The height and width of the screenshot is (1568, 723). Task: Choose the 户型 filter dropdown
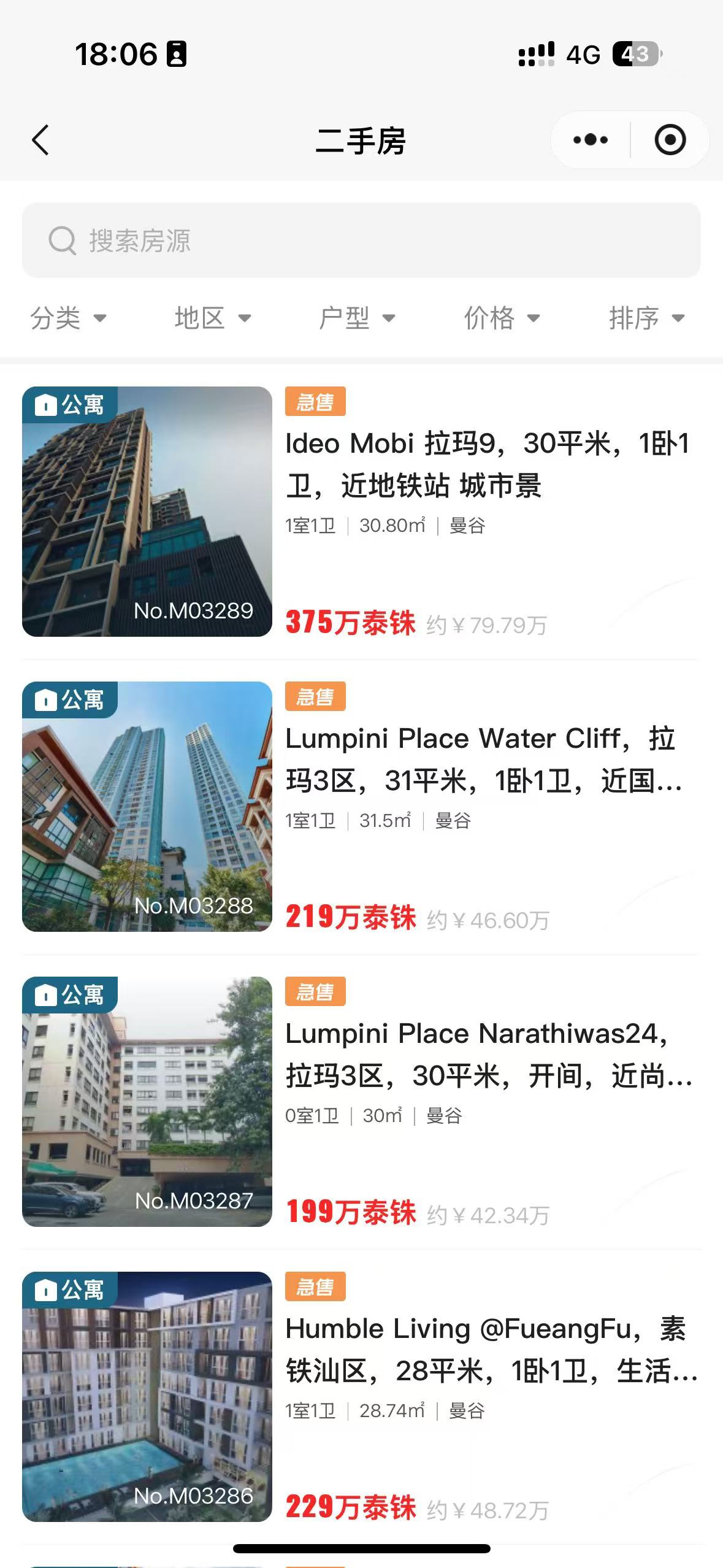[357, 318]
